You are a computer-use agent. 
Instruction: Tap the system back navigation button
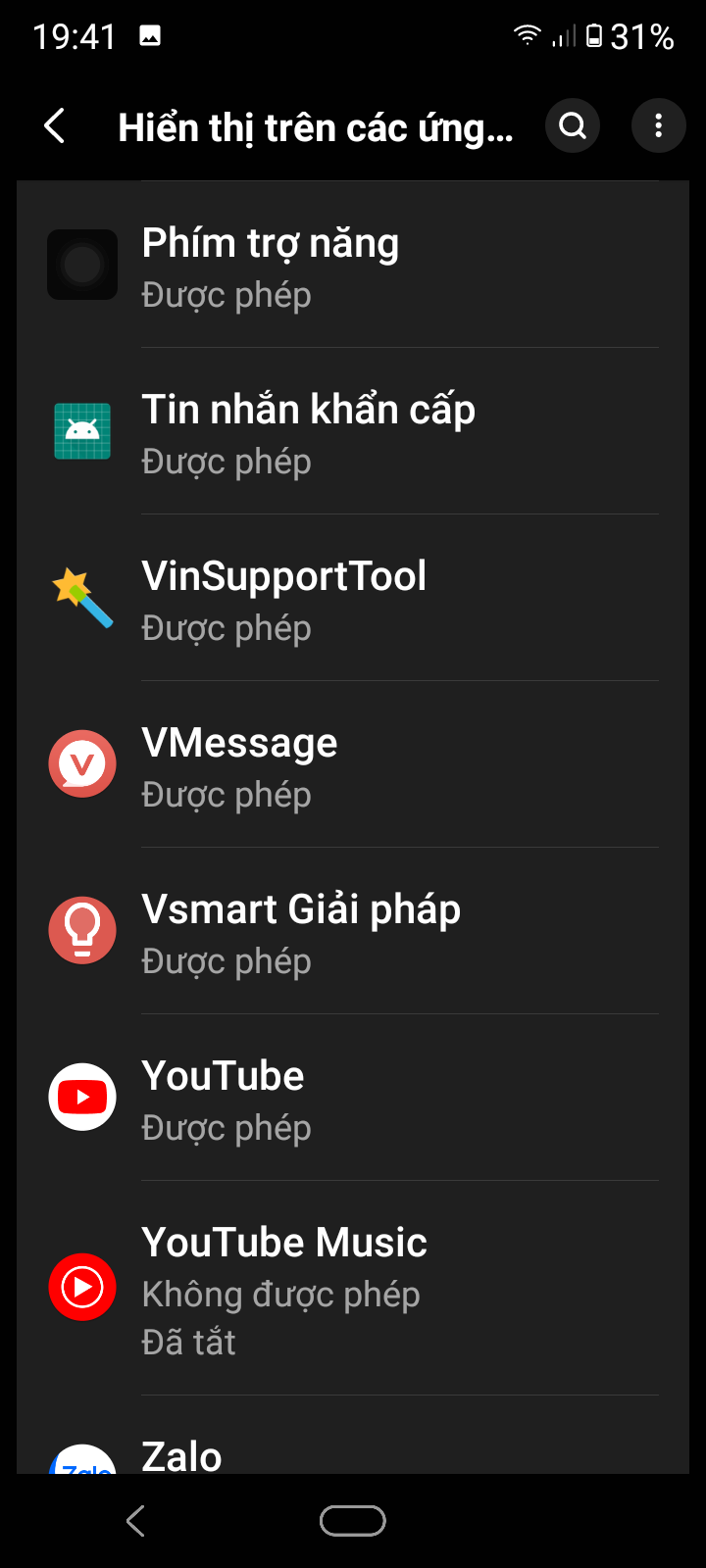[136, 1521]
